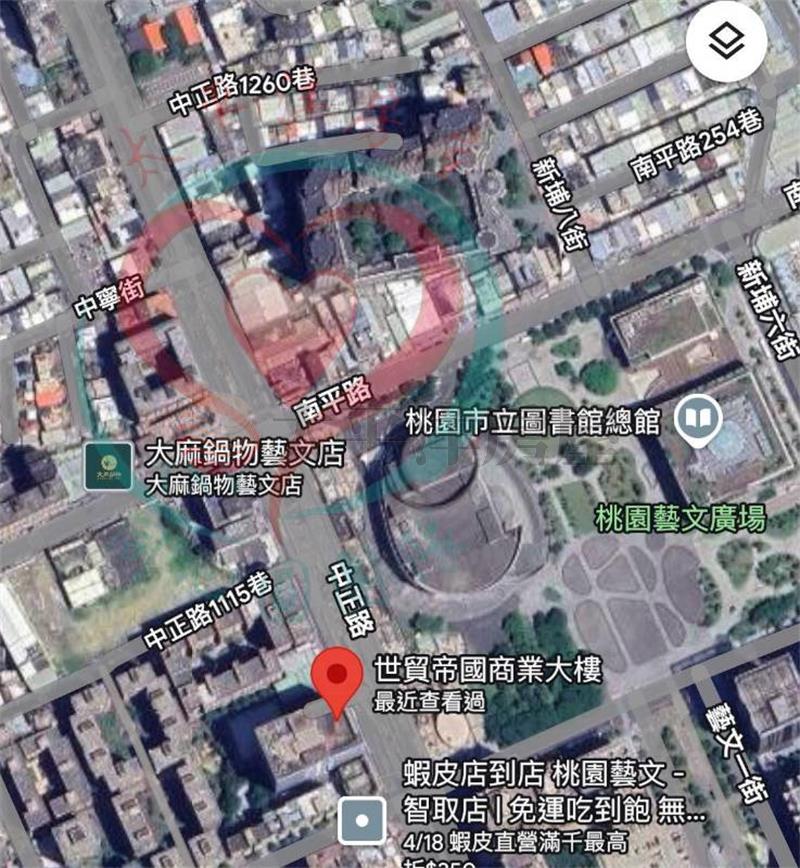Screen dimensions: 800x868
Task: Tap the red pin for 世貿帝國商業大樓
Action: 336,678
